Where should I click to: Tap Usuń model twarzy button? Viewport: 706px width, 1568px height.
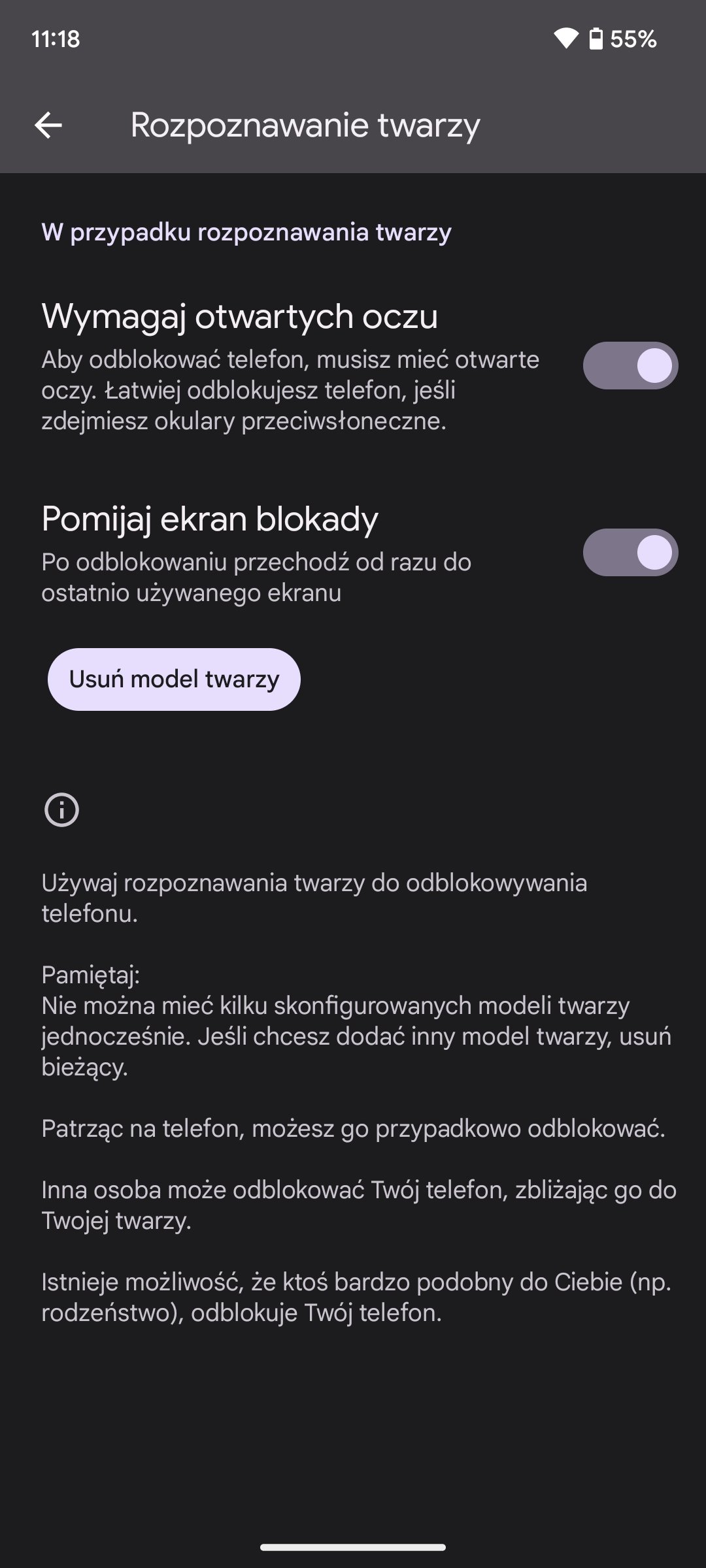(174, 679)
